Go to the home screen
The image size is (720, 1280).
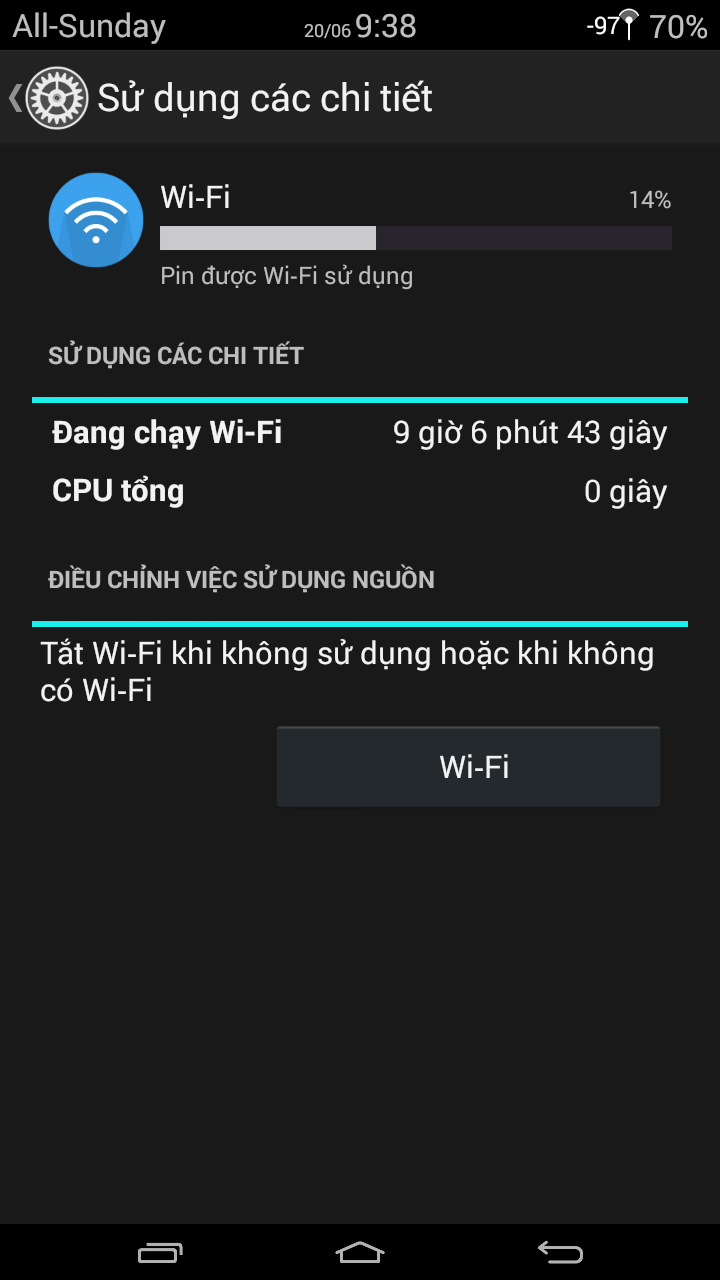[x=360, y=1251]
